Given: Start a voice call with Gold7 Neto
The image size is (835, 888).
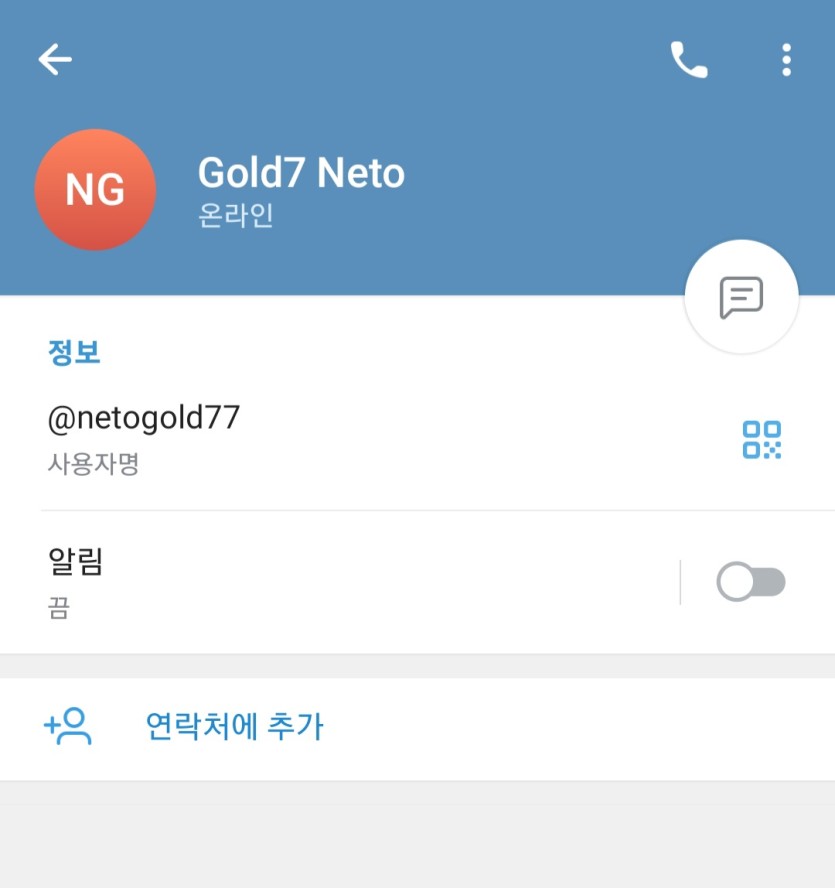Looking at the screenshot, I should [x=688, y=60].
